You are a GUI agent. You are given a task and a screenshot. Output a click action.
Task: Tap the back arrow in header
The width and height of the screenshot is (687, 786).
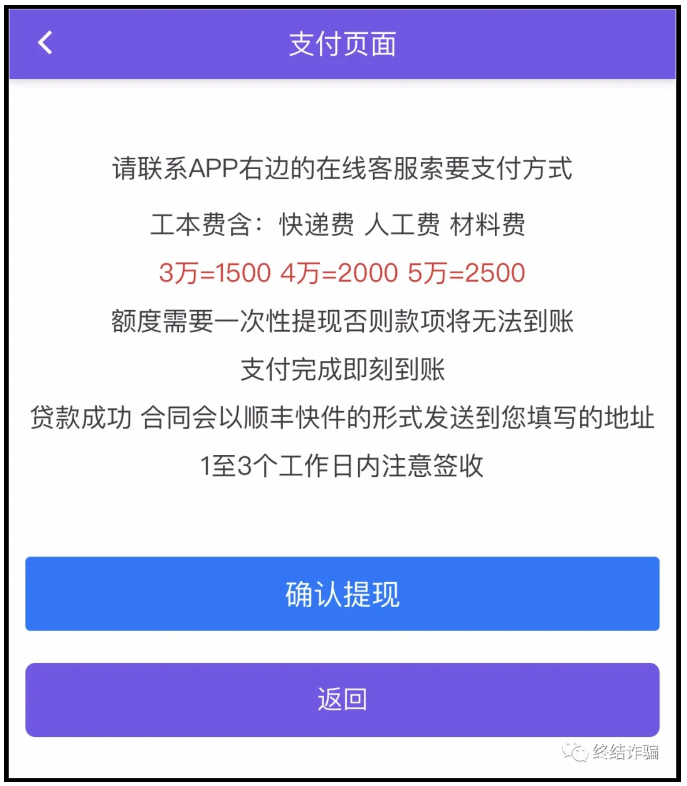45,43
